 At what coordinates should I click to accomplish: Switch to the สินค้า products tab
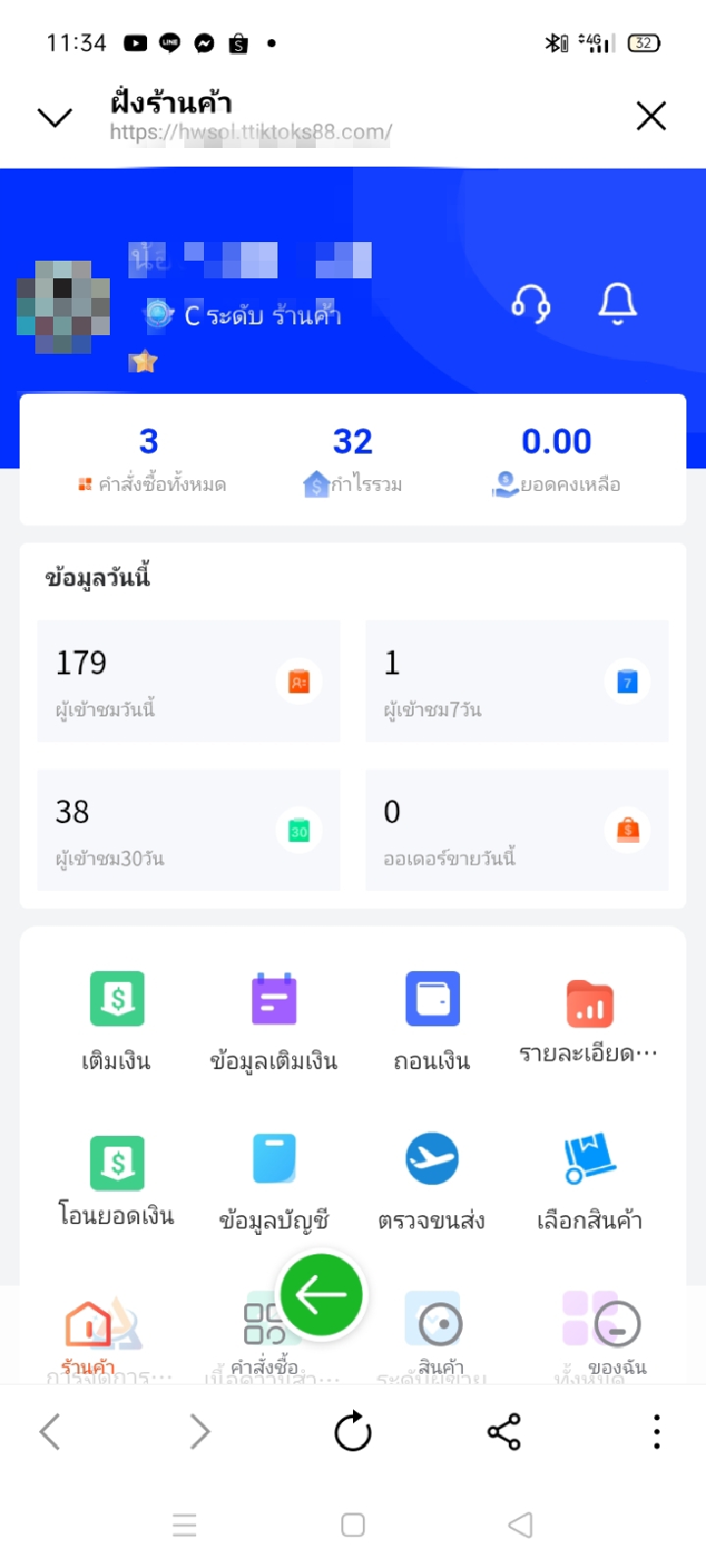pos(440,1335)
